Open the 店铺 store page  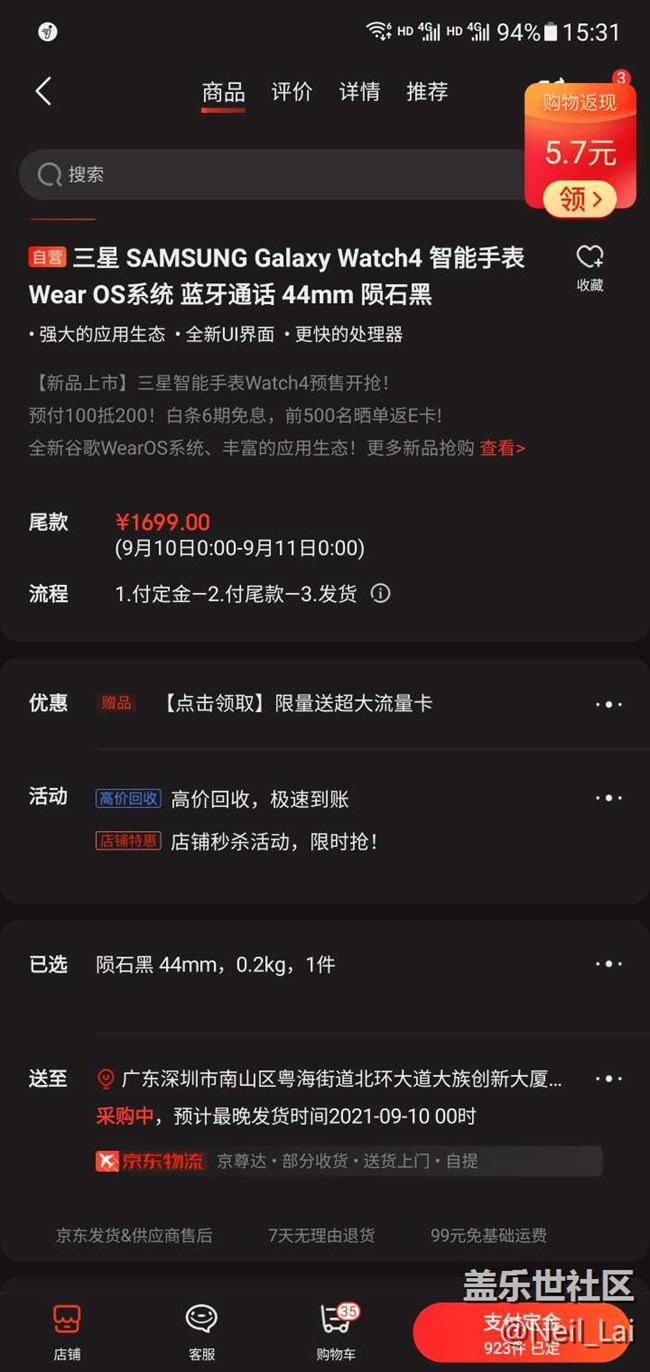(67, 1331)
